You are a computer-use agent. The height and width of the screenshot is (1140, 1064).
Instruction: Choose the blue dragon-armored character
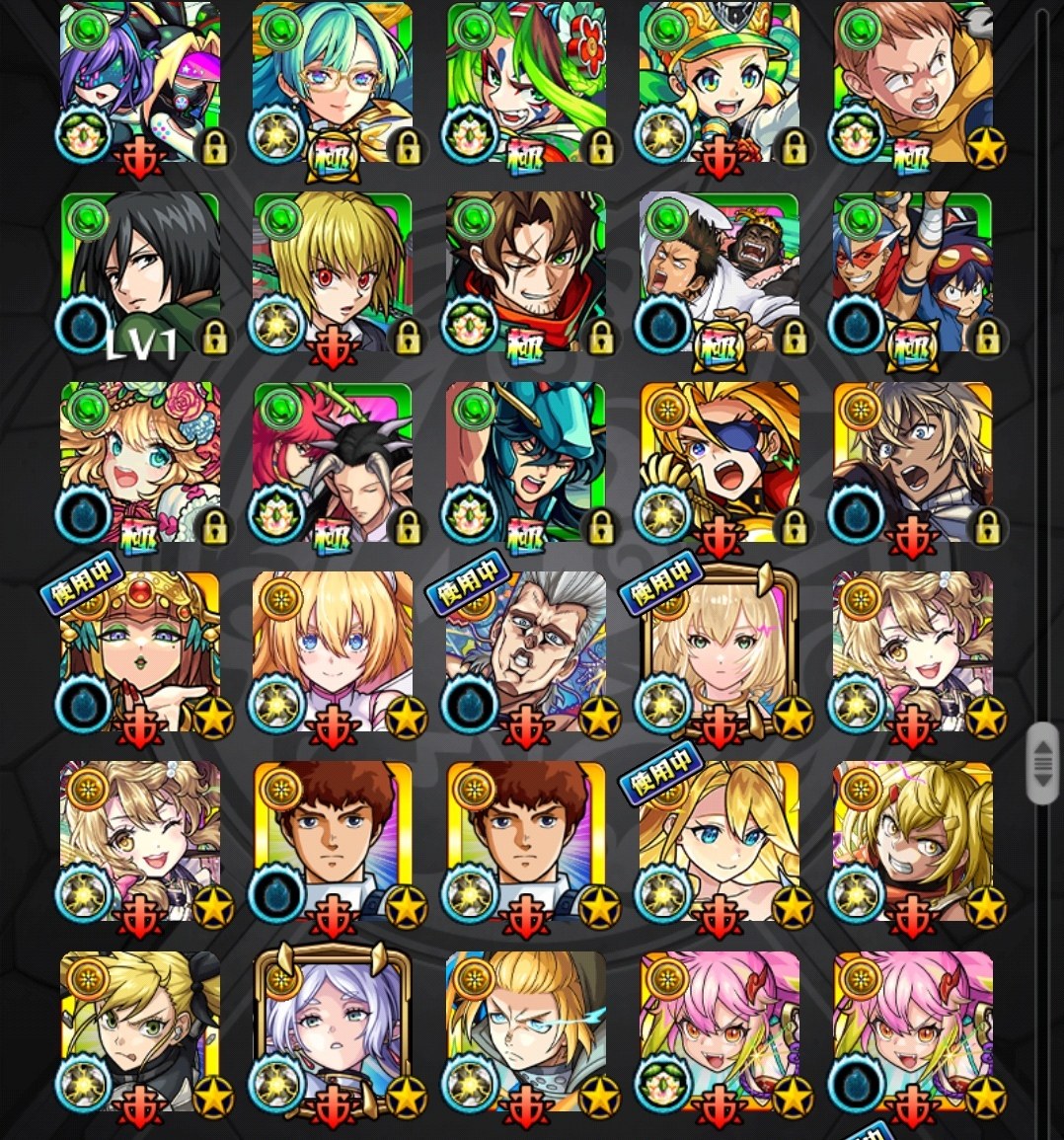coord(525,461)
